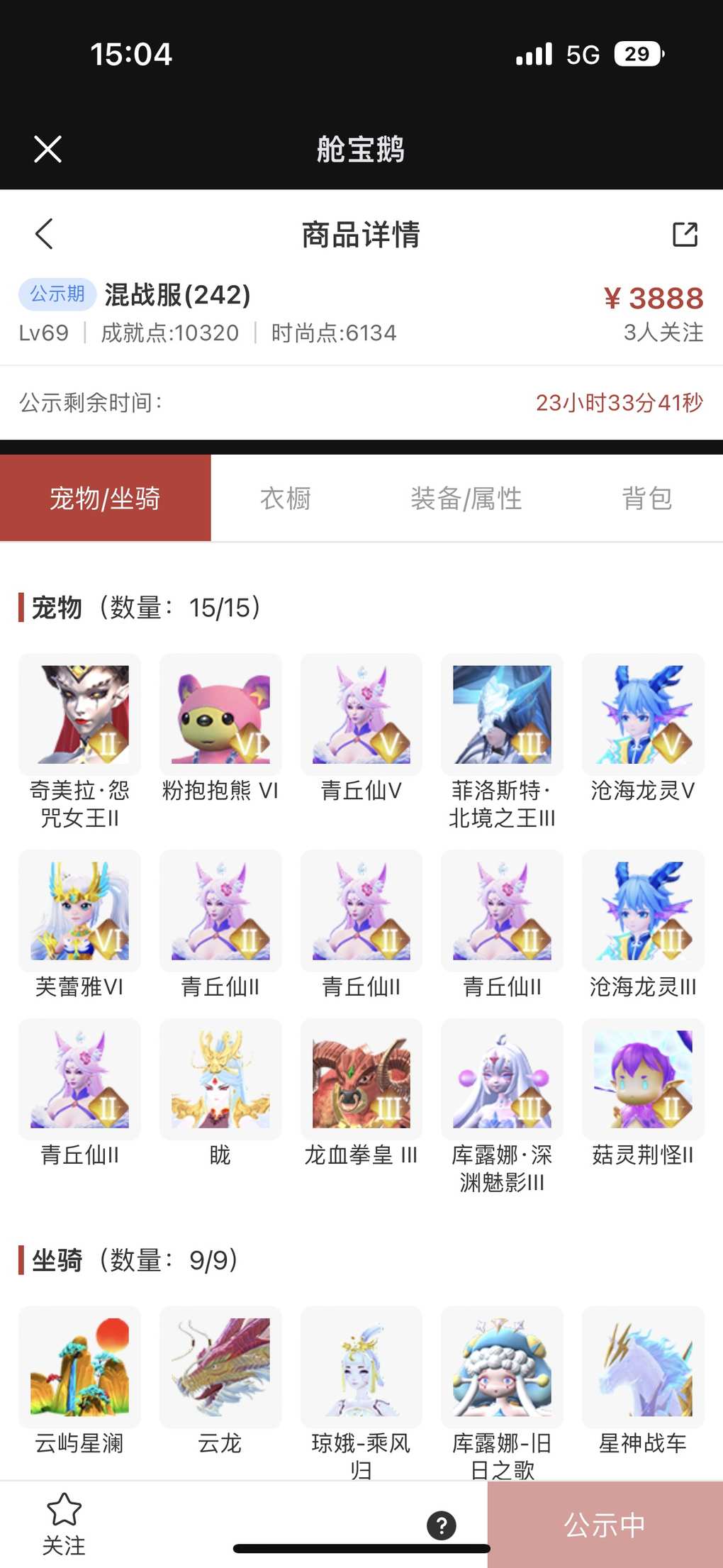Viewport: 723px width, 1568px height.
Task: Open pet 芙蕾雅VI
Action: (79, 911)
